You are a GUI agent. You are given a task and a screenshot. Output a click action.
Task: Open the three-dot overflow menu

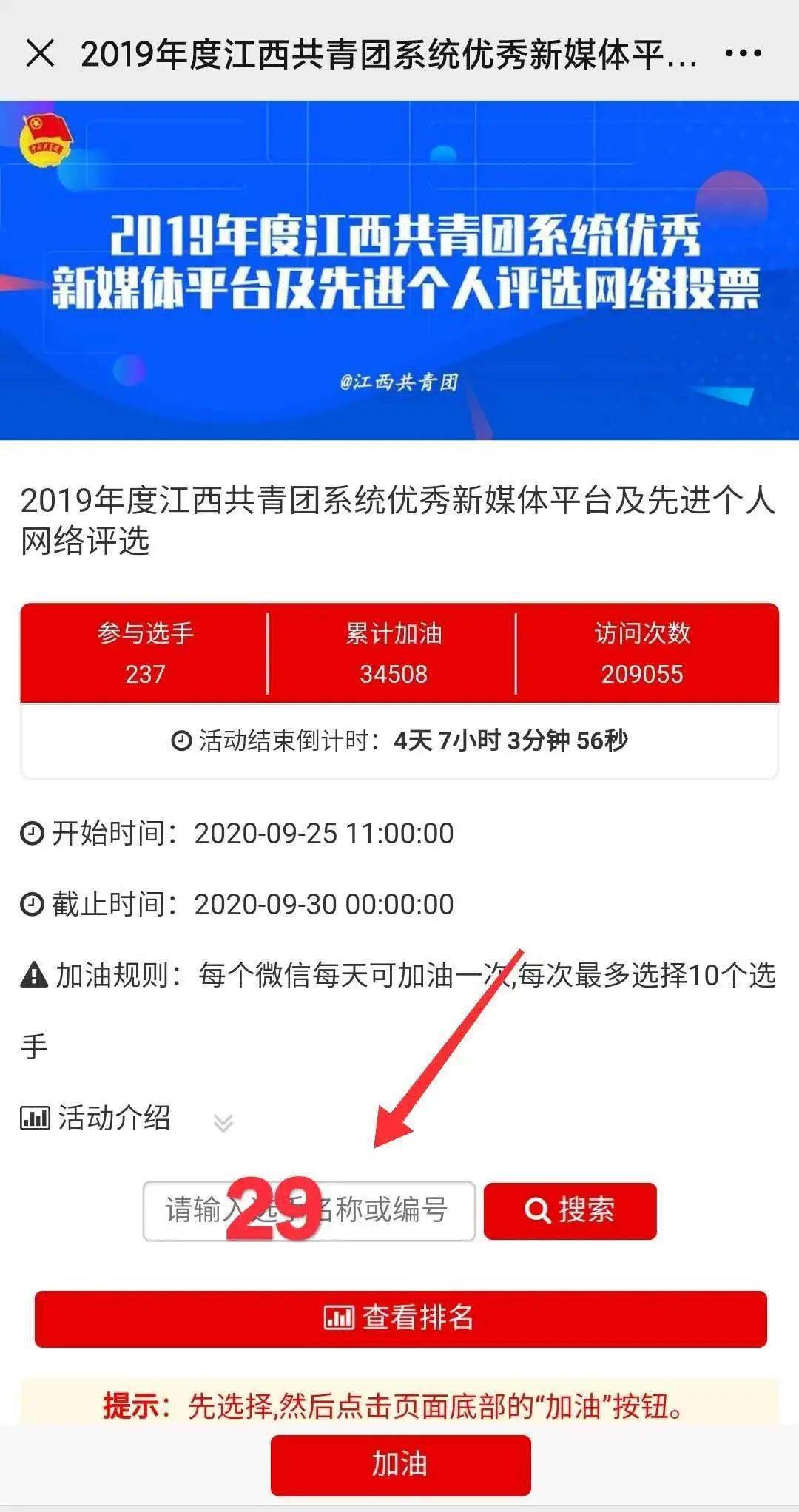[743, 53]
